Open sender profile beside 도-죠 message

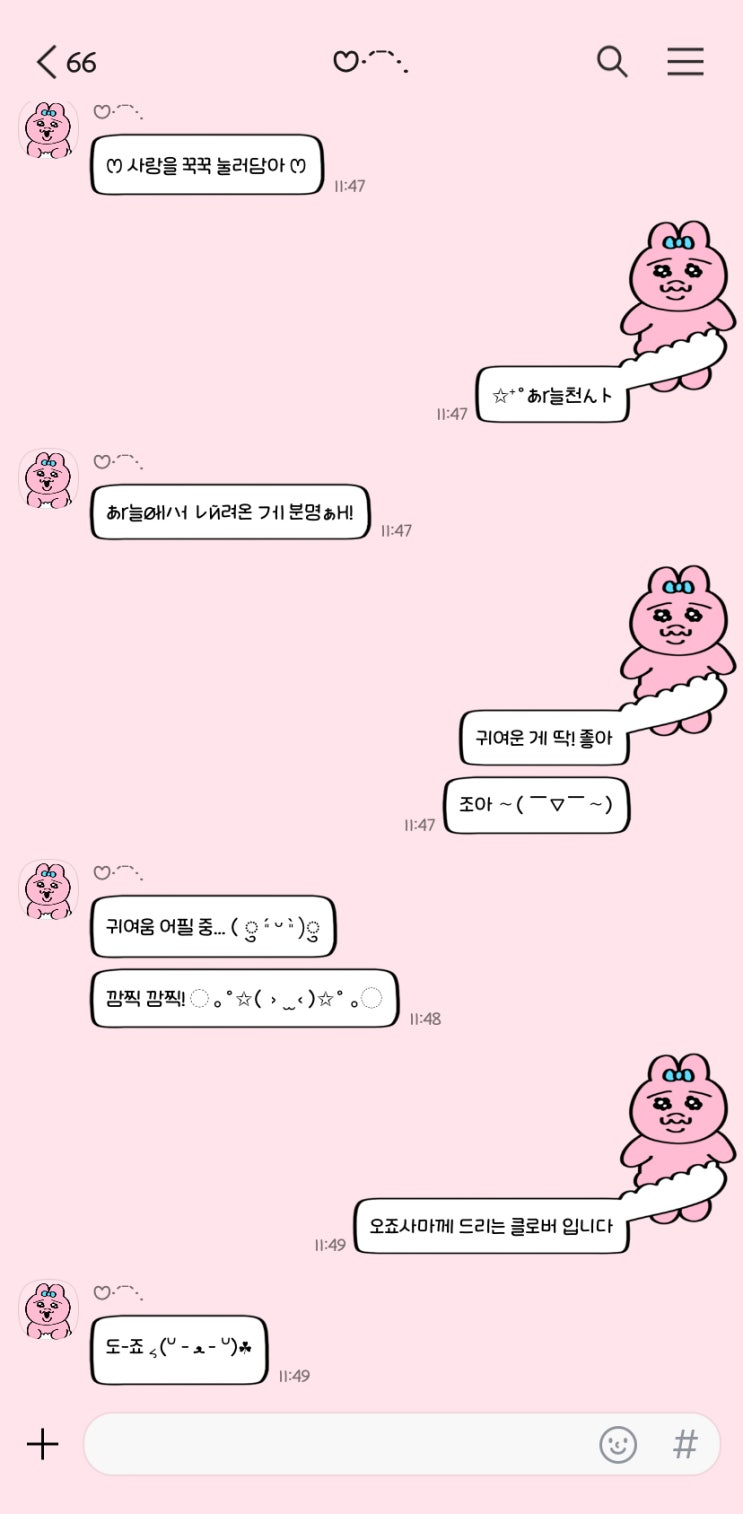point(48,1310)
